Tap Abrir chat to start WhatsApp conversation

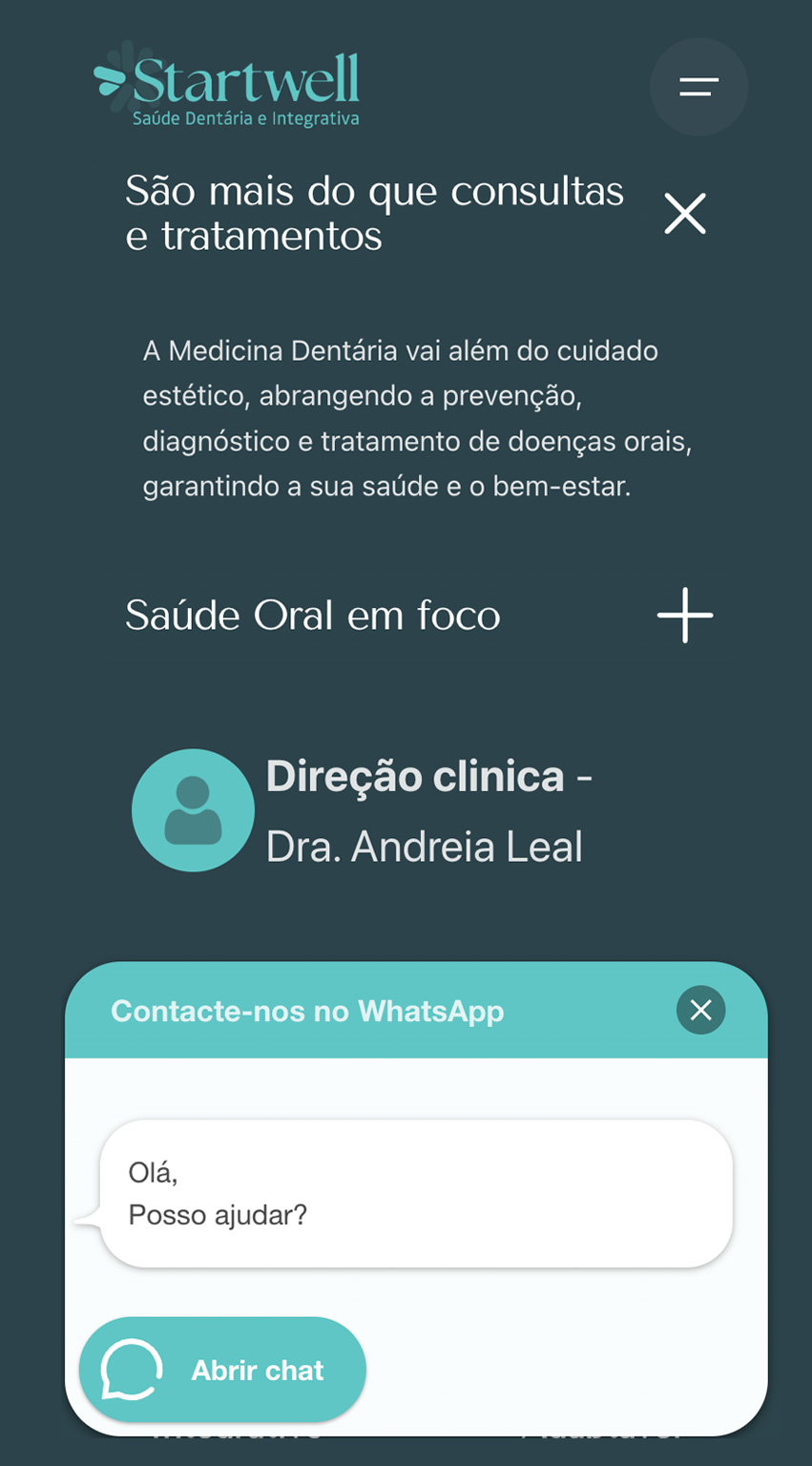tap(222, 1370)
